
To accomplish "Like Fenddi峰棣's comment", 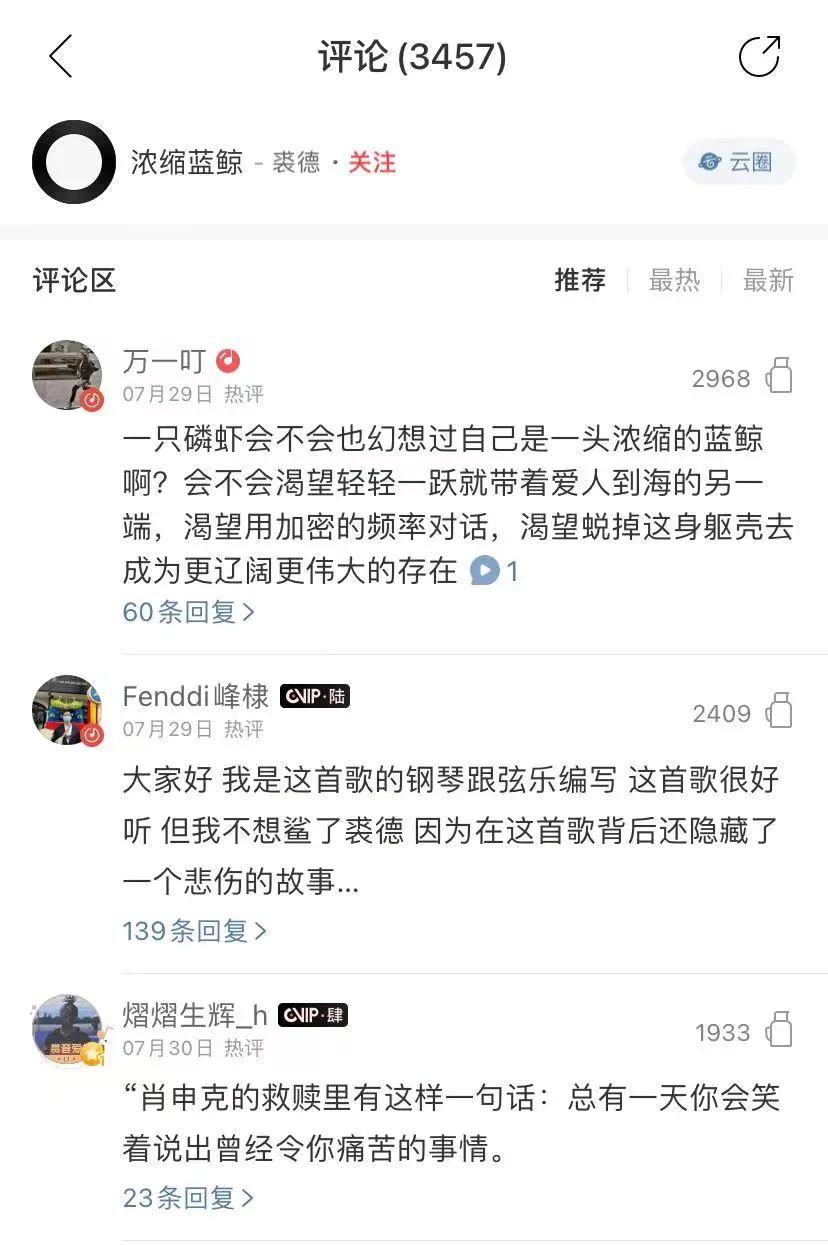I will click(779, 713).
